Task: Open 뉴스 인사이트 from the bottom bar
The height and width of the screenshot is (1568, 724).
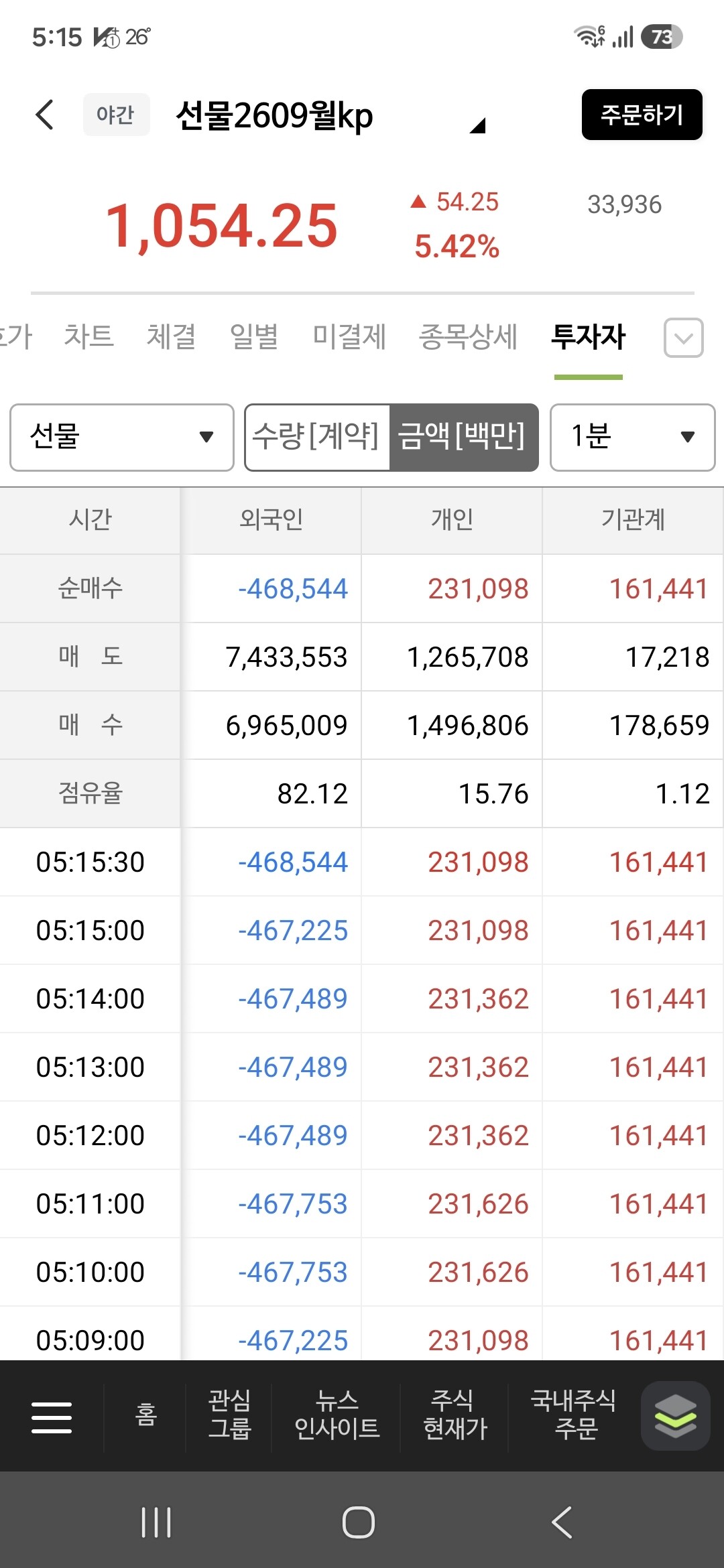Action: (337, 1415)
